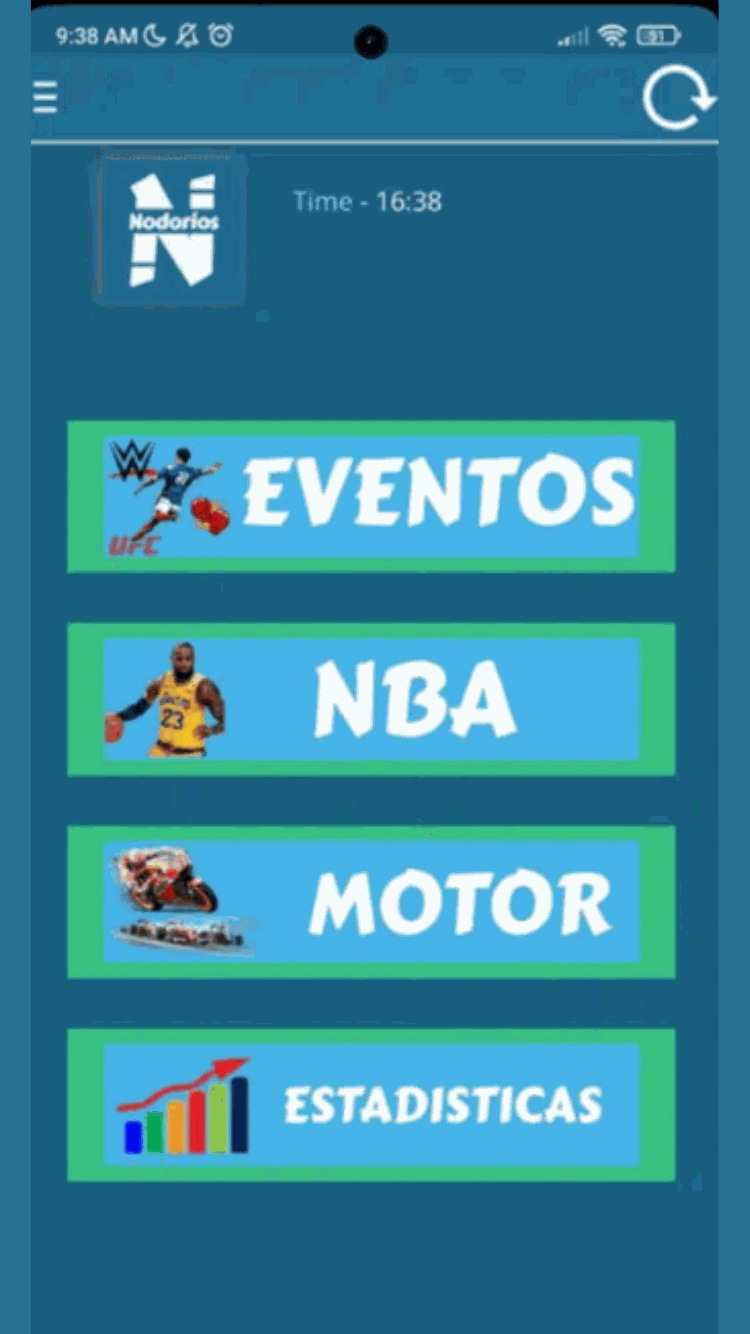
Task: Open the ESTADISTICAS section
Action: (440, 1103)
